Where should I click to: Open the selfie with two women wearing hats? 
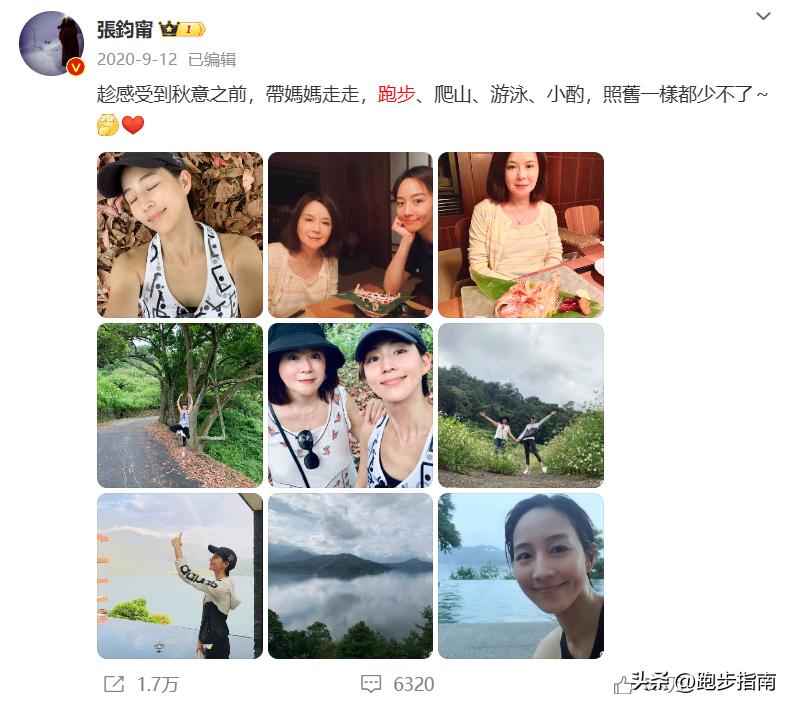(x=350, y=405)
